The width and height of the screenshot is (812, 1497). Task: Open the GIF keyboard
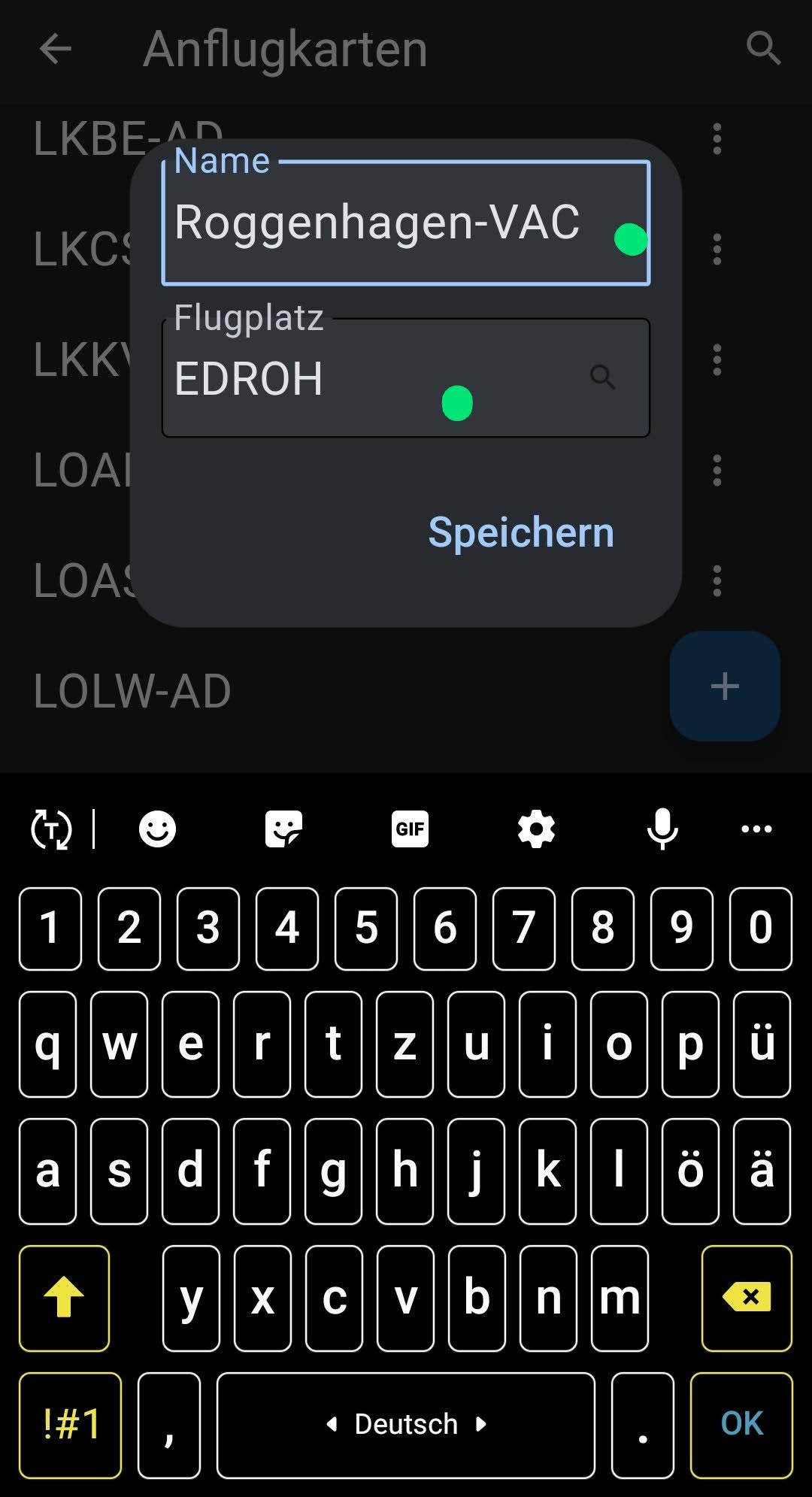click(410, 829)
